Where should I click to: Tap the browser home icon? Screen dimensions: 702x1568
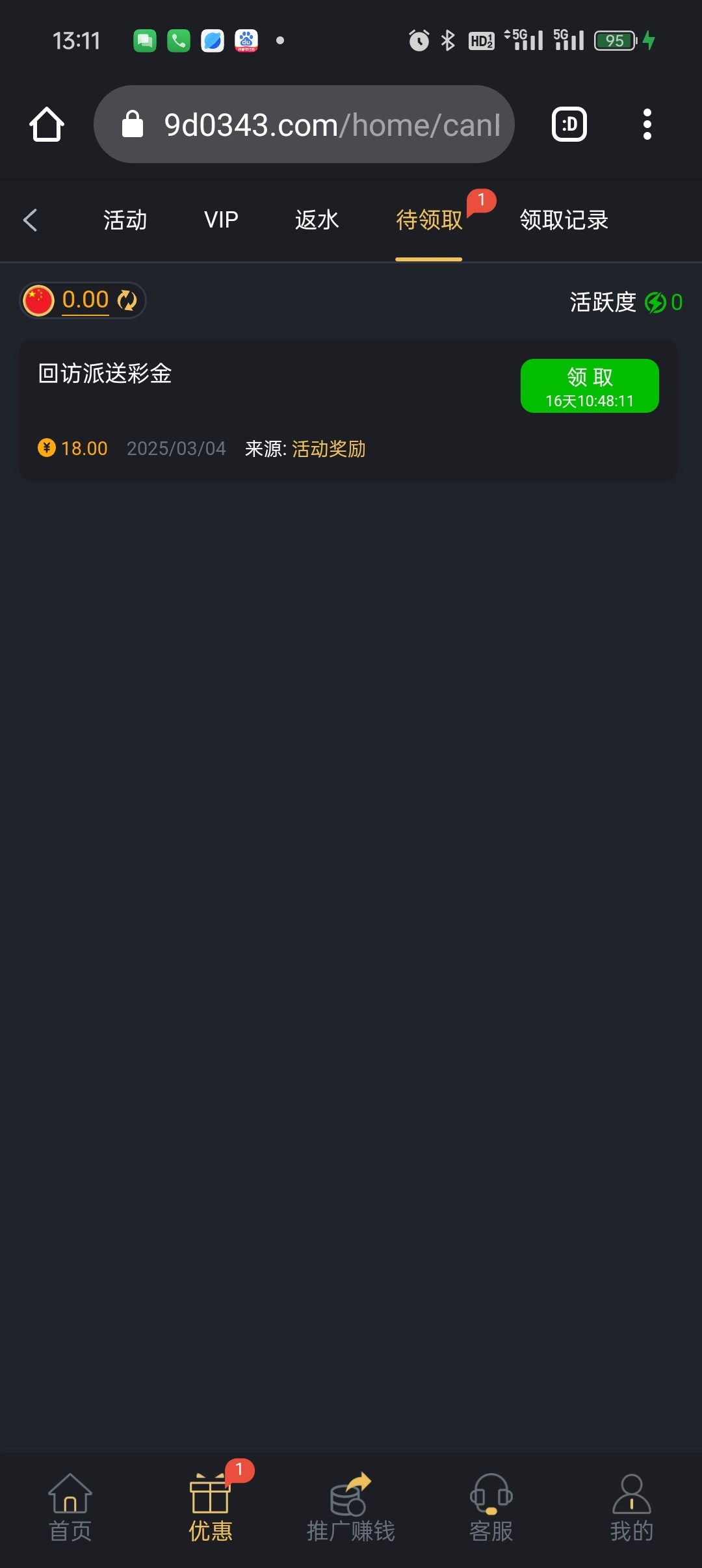tap(47, 124)
